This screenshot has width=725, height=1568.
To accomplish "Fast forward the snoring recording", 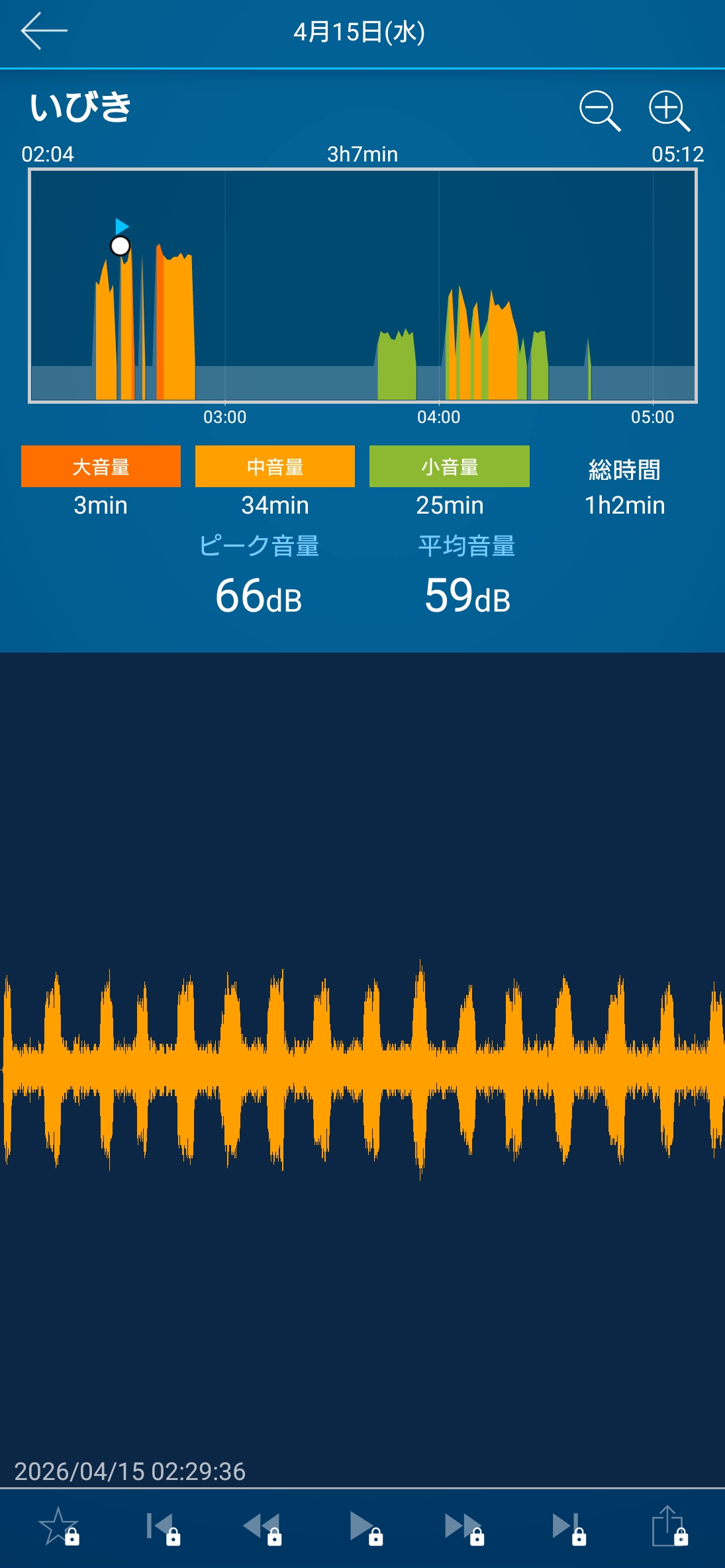I will (464, 1526).
